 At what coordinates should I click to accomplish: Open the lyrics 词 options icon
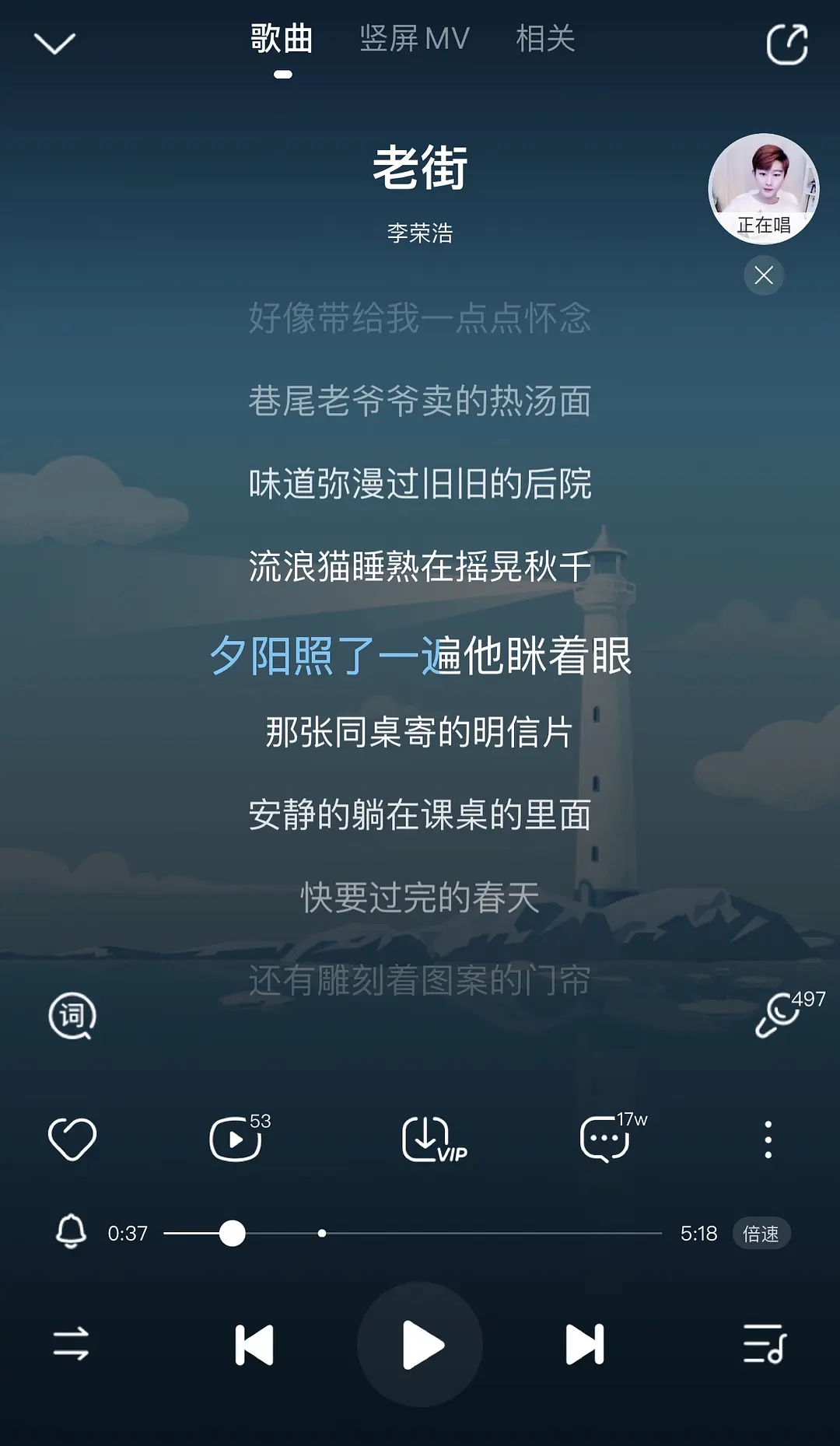[72, 1016]
